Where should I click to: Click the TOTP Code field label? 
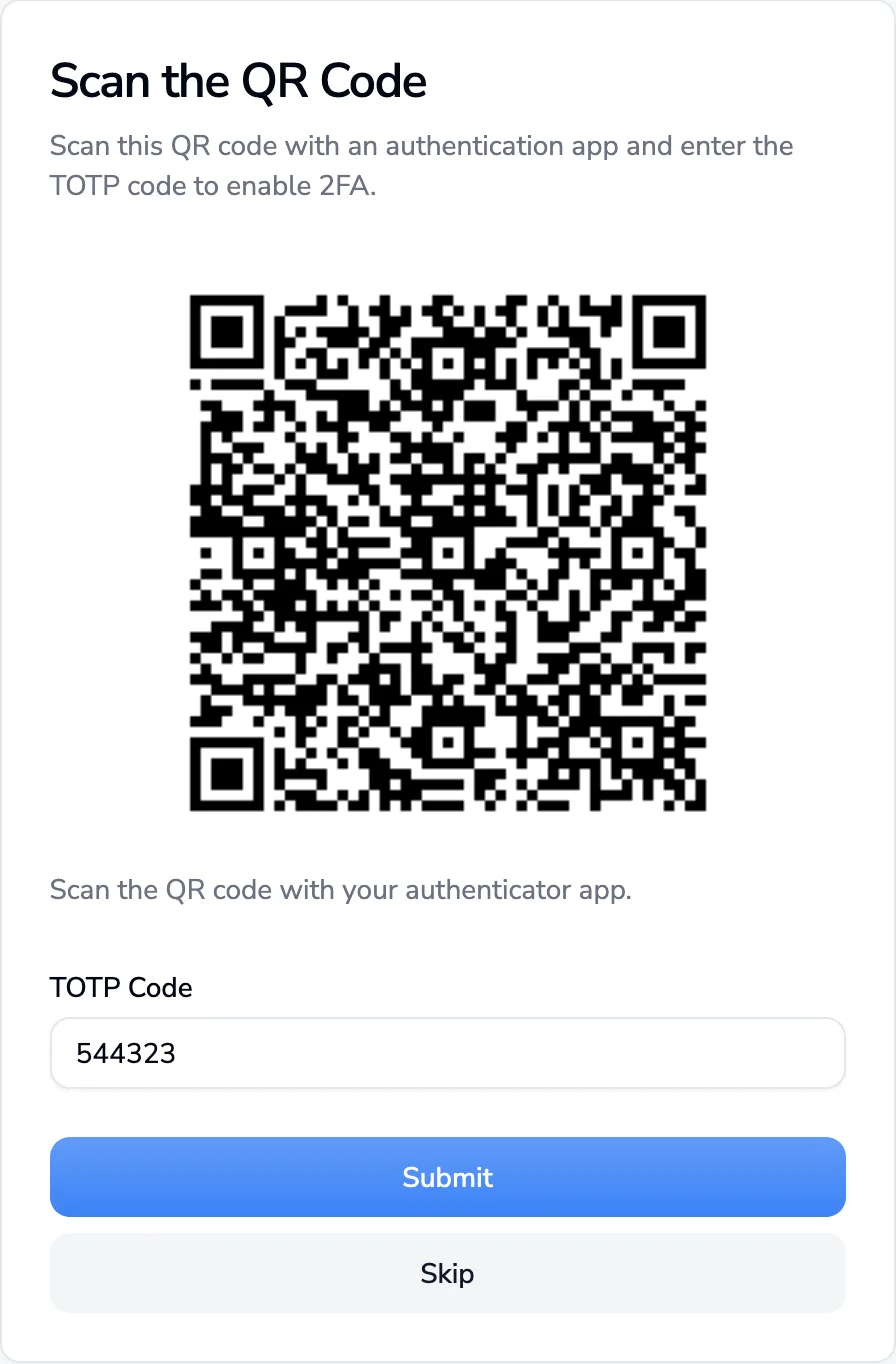(x=120, y=988)
